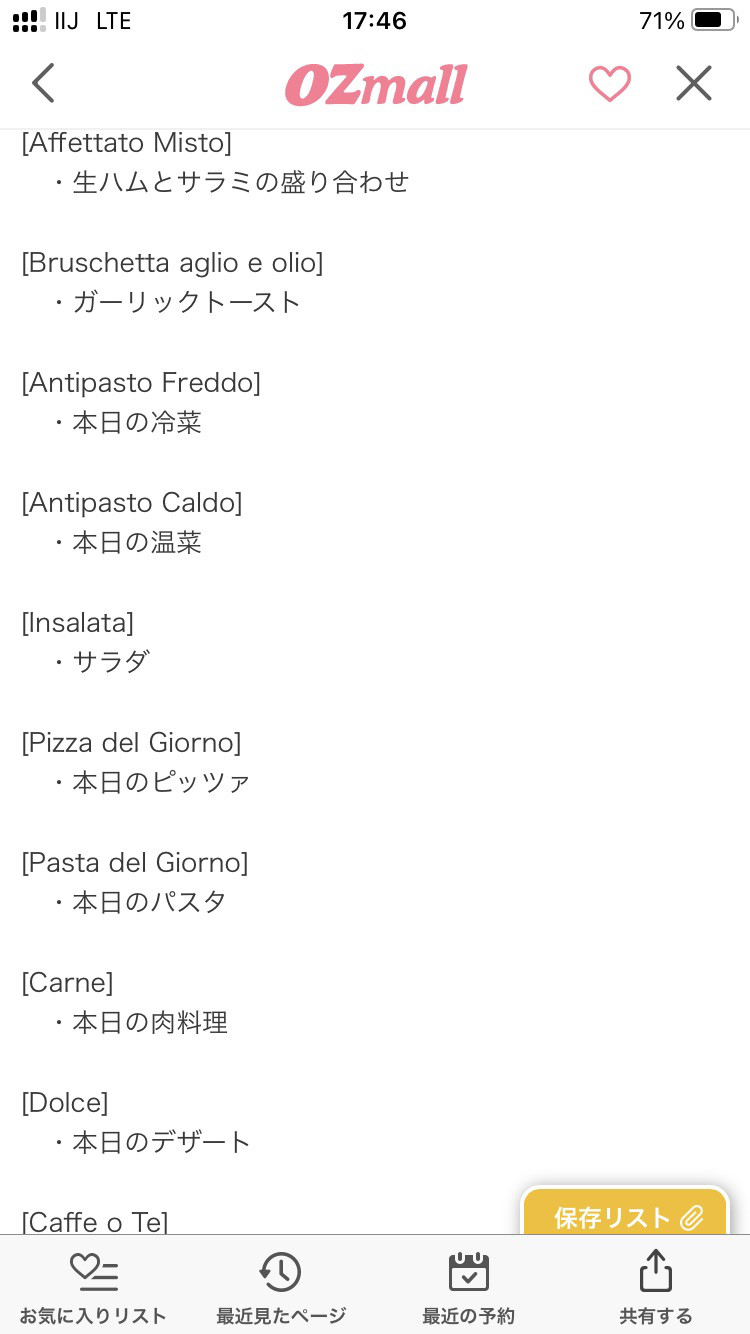
Task: Close the page with the X icon
Action: click(693, 84)
